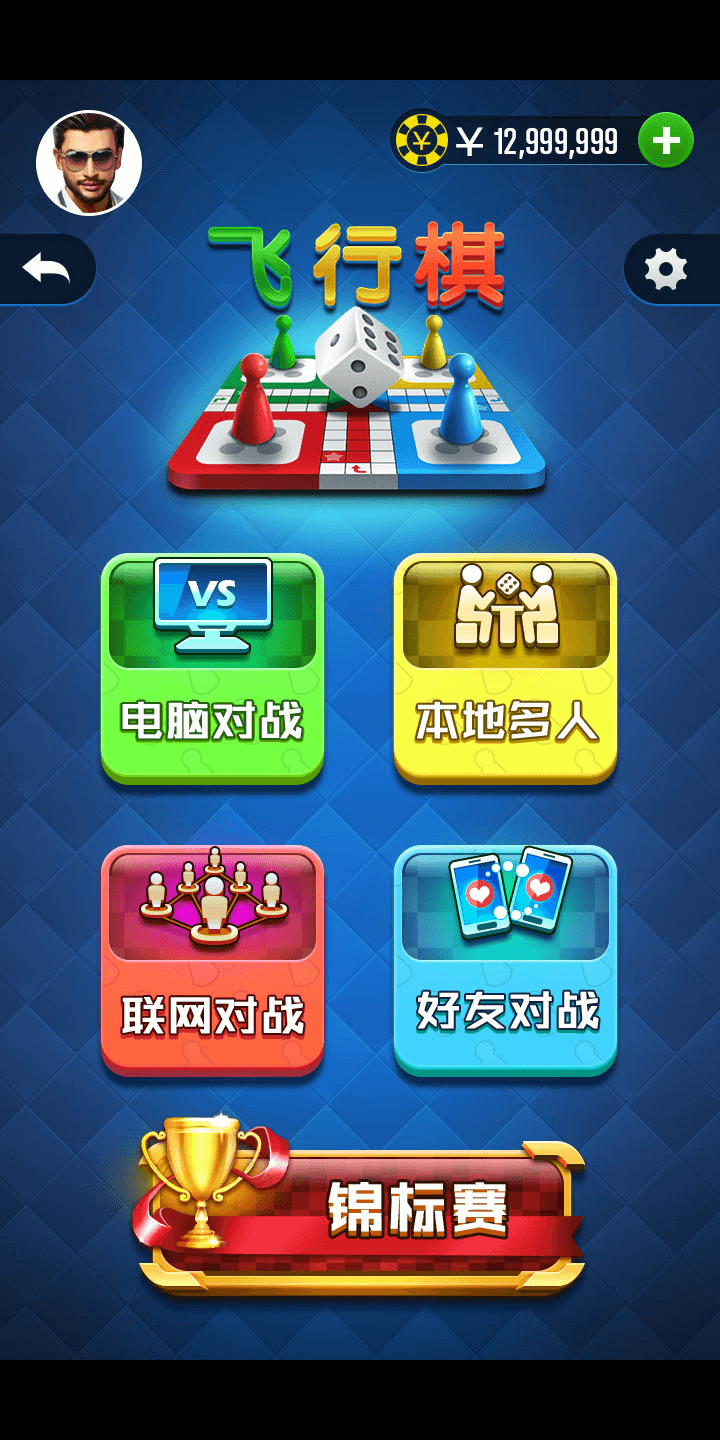Viewport: 720px width, 1440px height.
Task: Play 联网对战 online
Action: point(212,959)
